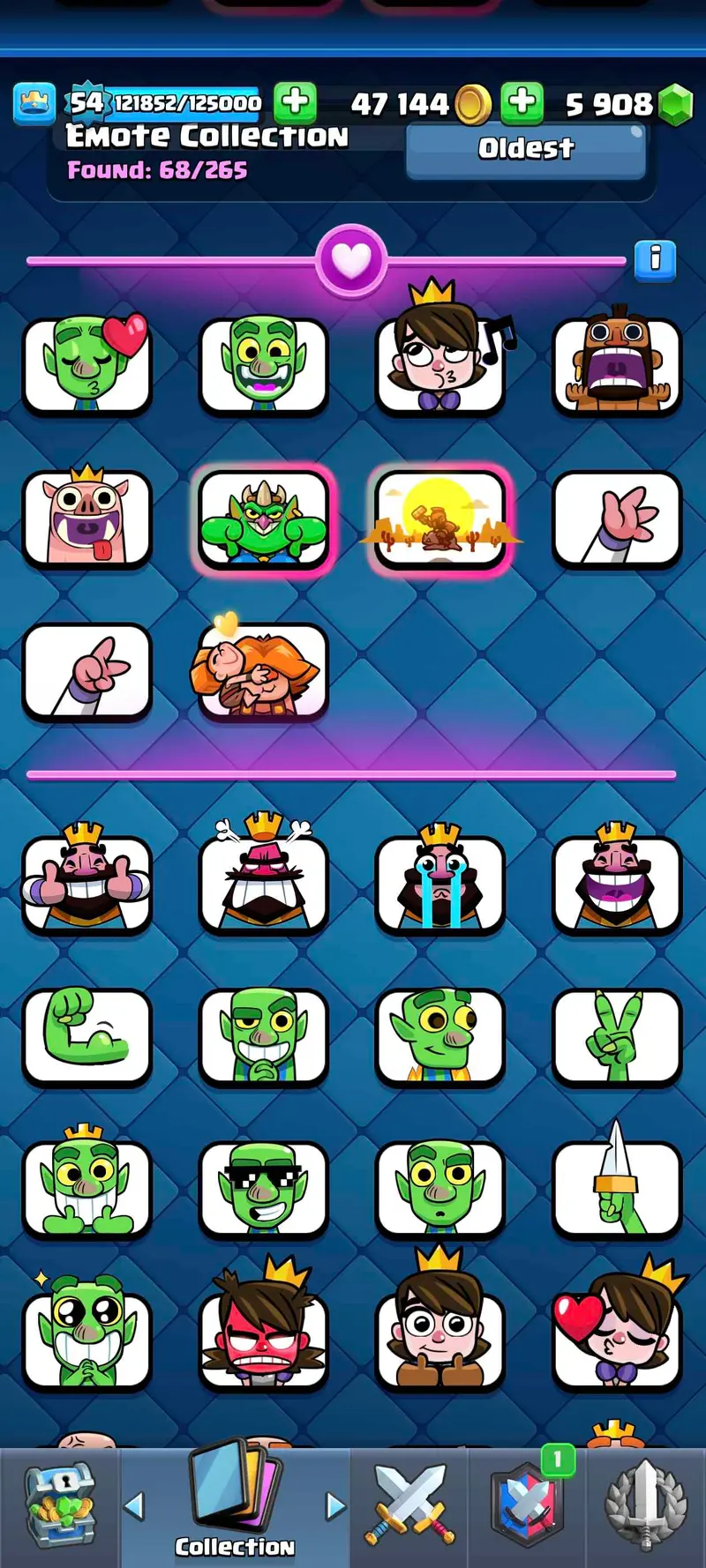Image resolution: width=706 pixels, height=1568 pixels.
Task: Select the goblin with sunglasses emote
Action: (264, 1189)
